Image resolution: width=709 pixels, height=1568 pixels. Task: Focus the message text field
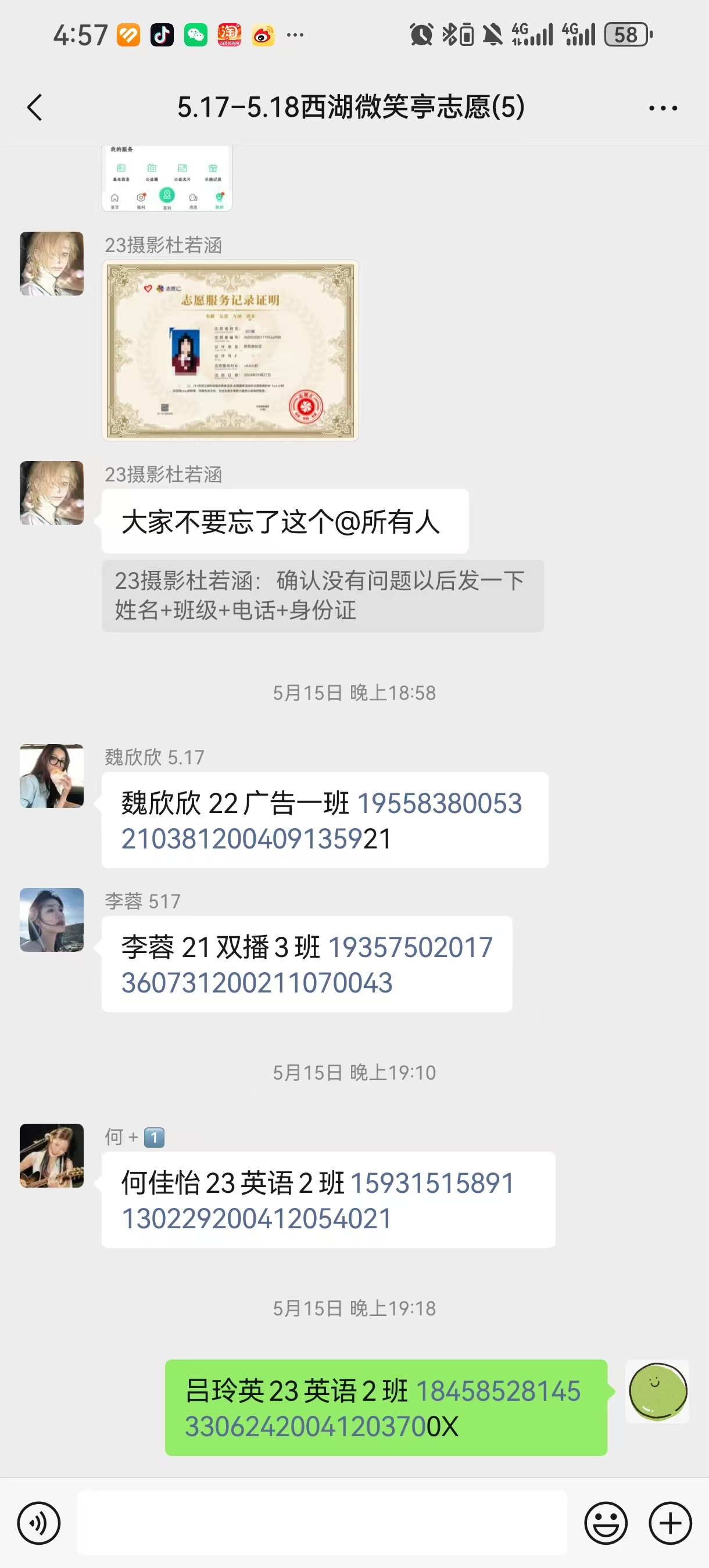coord(321,1523)
